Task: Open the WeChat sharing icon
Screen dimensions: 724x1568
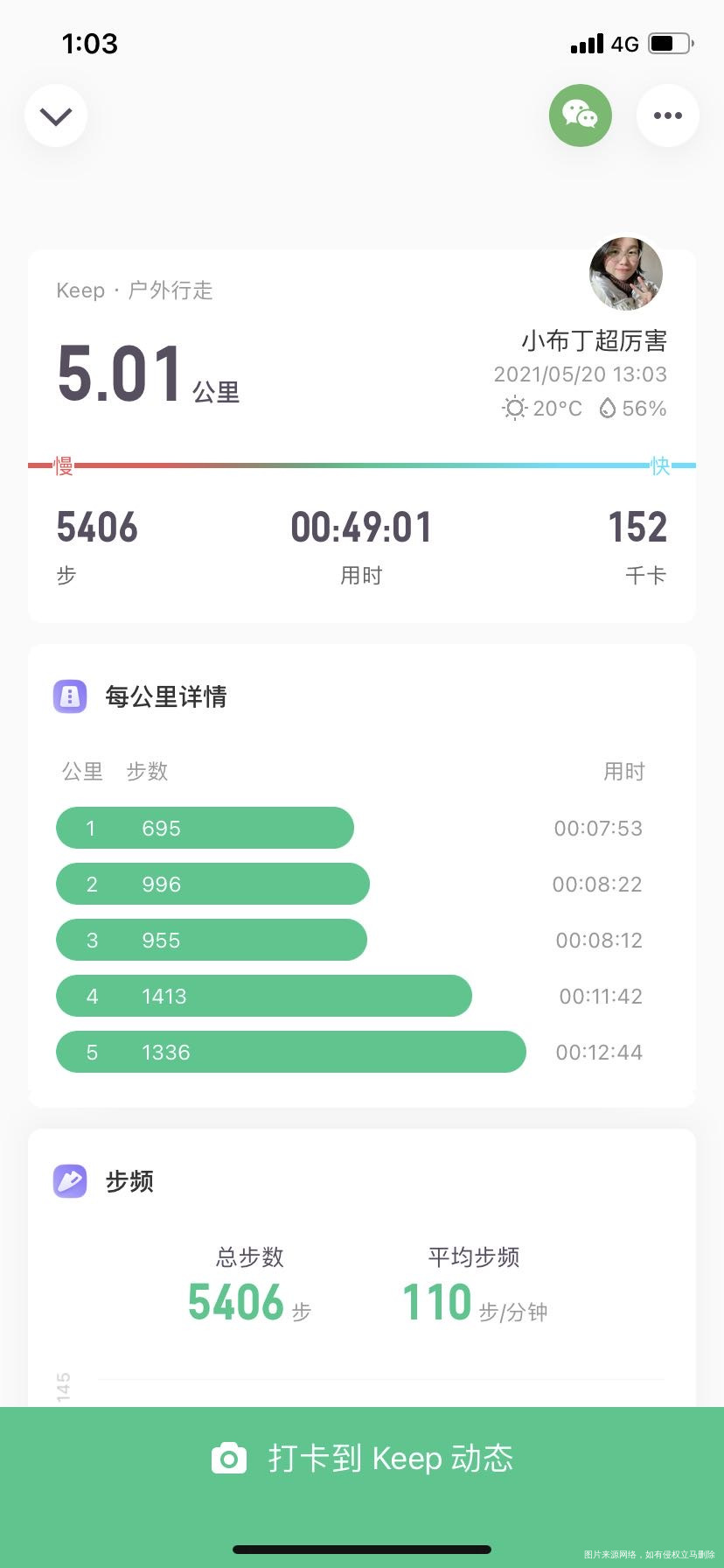Action: 580,115
